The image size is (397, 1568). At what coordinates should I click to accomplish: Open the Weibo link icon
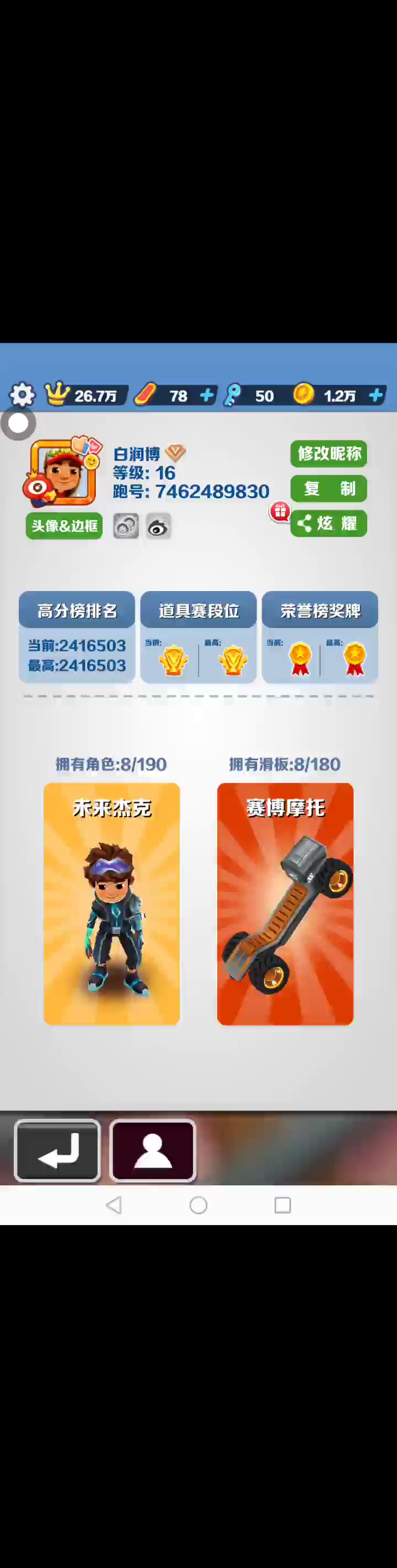coord(158,527)
